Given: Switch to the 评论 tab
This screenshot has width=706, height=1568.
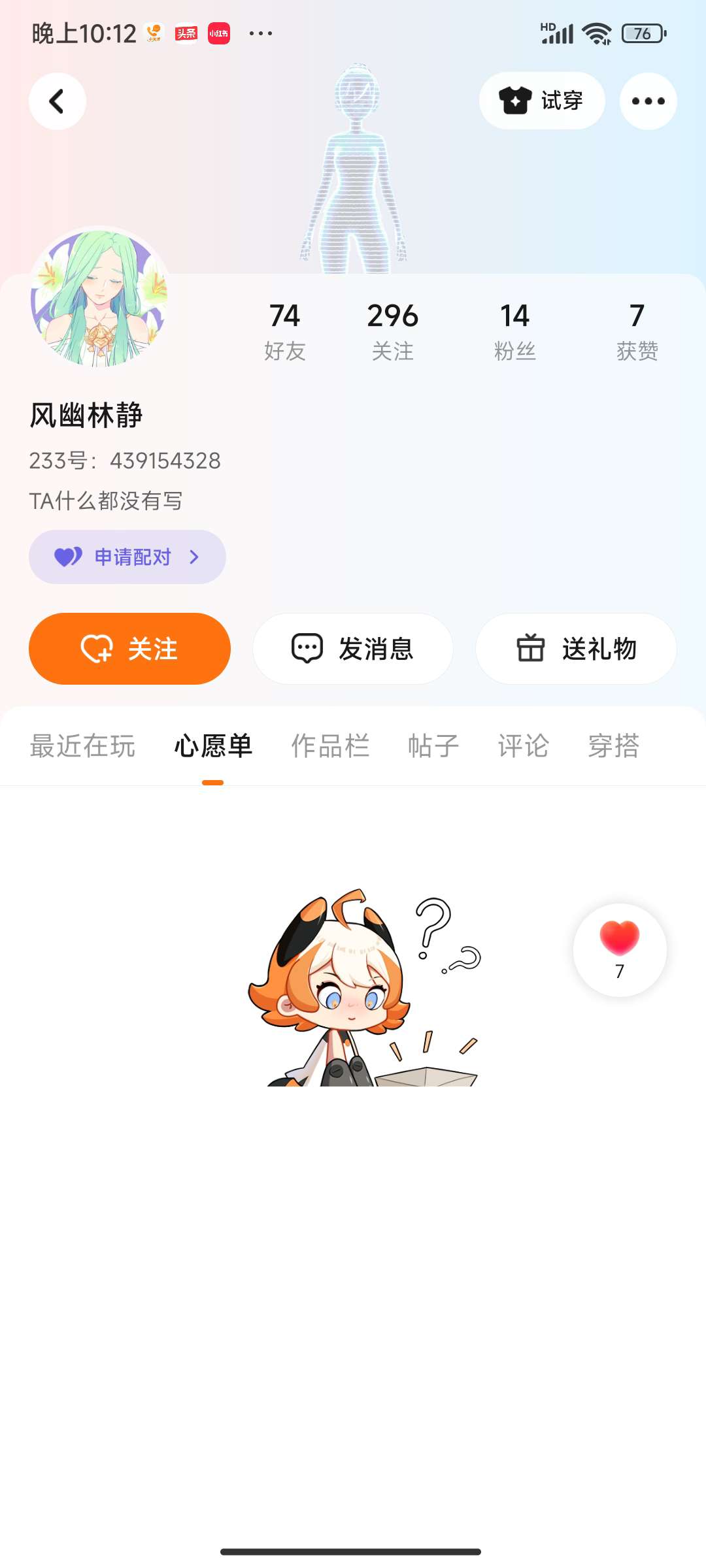Looking at the screenshot, I should pyautogui.click(x=523, y=746).
